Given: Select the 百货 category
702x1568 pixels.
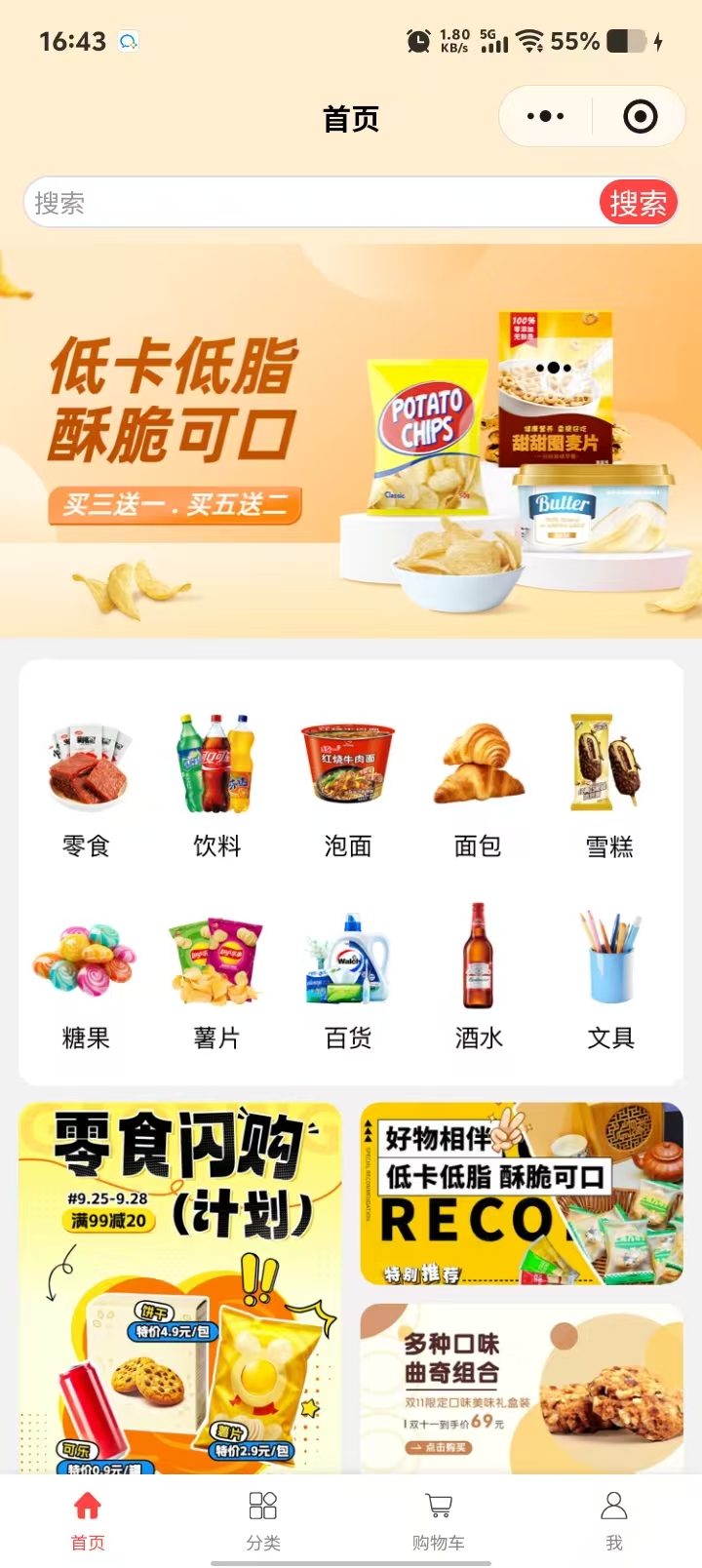Looking at the screenshot, I should 348,977.
